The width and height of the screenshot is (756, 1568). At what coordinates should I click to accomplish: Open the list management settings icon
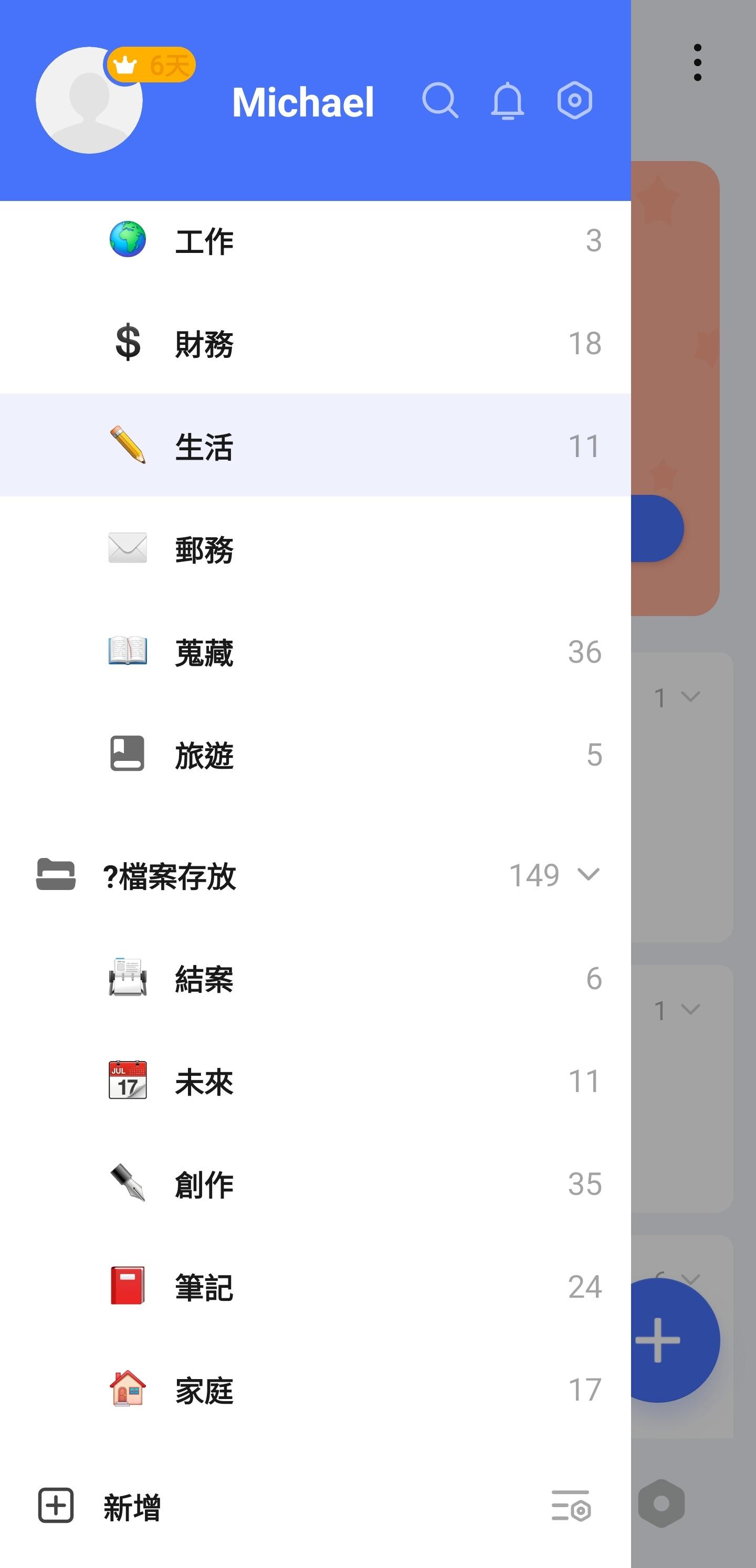point(571,1506)
